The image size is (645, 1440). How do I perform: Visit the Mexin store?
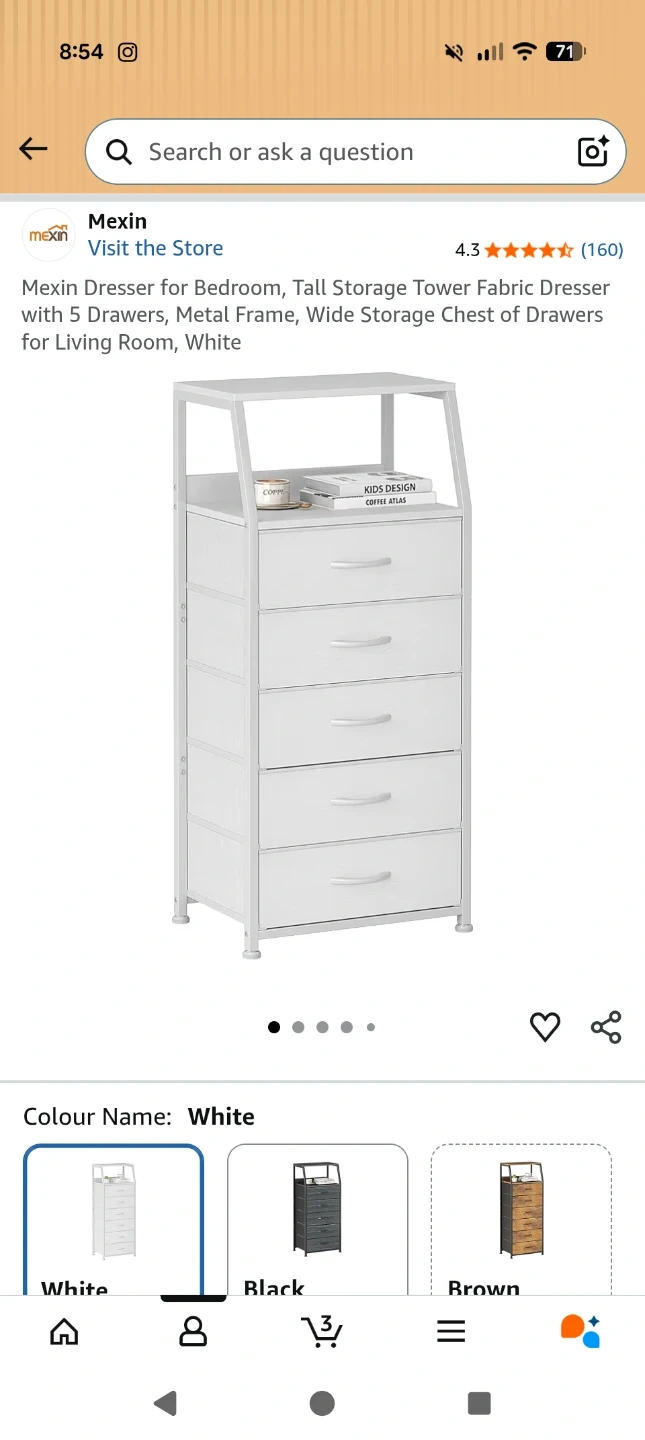click(155, 248)
